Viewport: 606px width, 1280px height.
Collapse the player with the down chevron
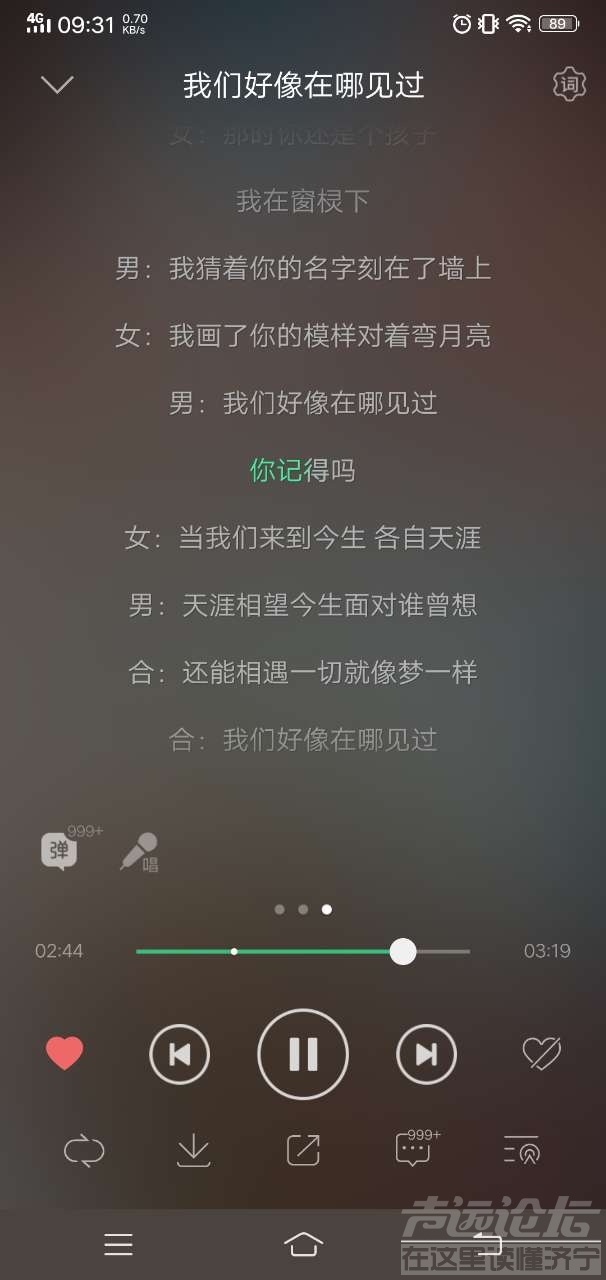click(57, 85)
